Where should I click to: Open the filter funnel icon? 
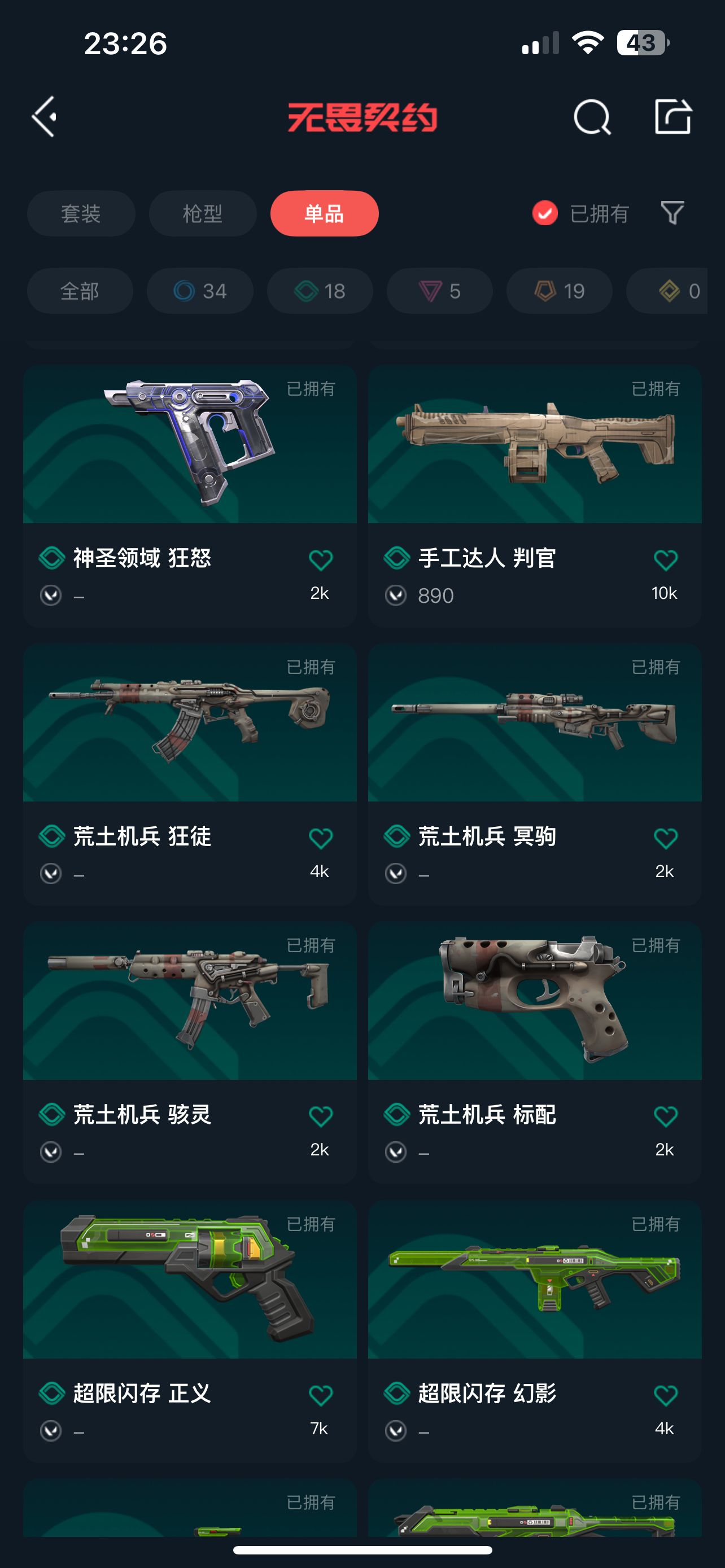coord(672,213)
